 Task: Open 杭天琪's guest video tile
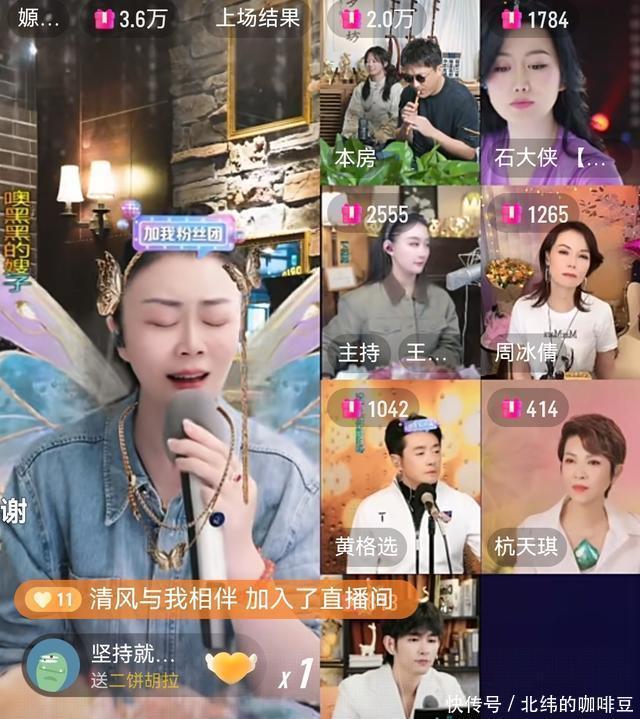560,478
